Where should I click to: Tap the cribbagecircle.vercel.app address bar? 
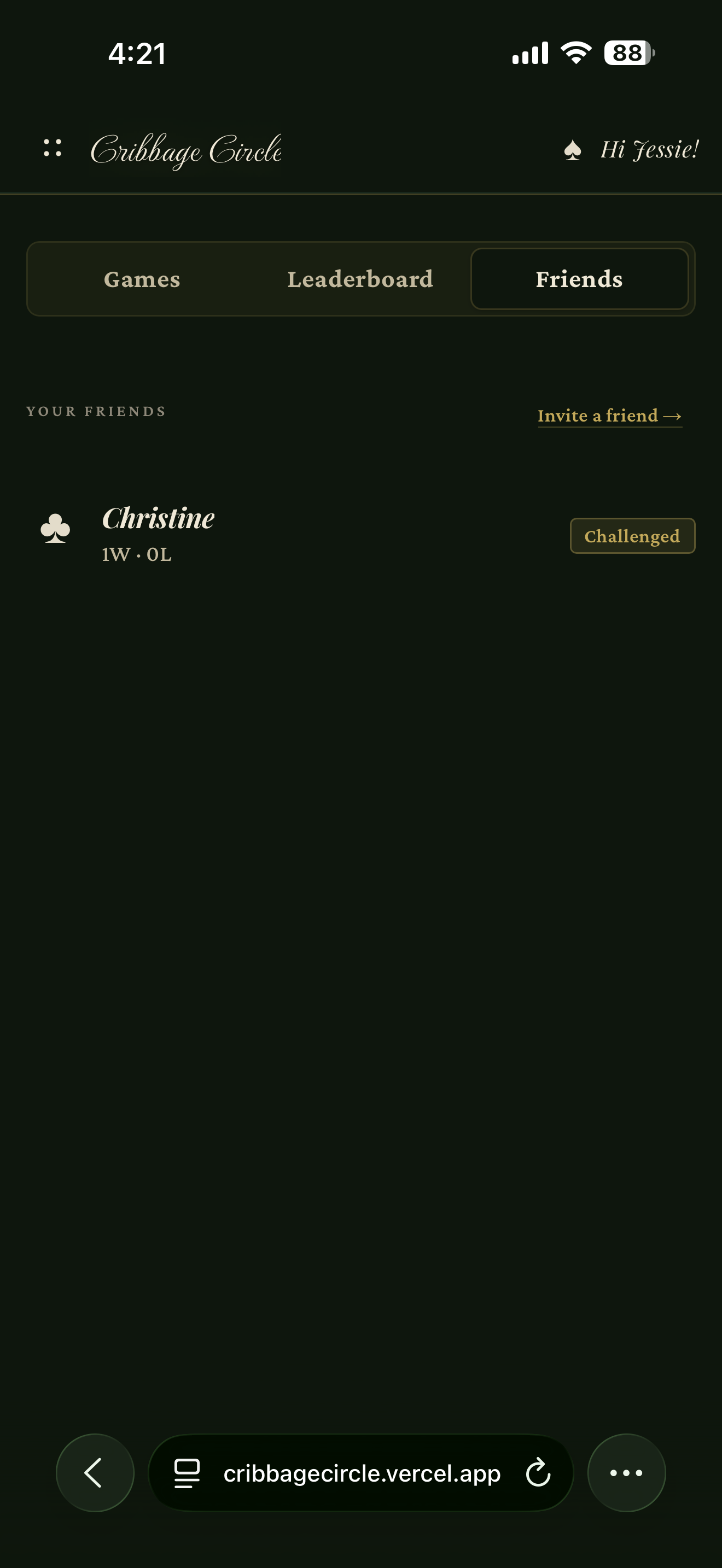point(361,1472)
